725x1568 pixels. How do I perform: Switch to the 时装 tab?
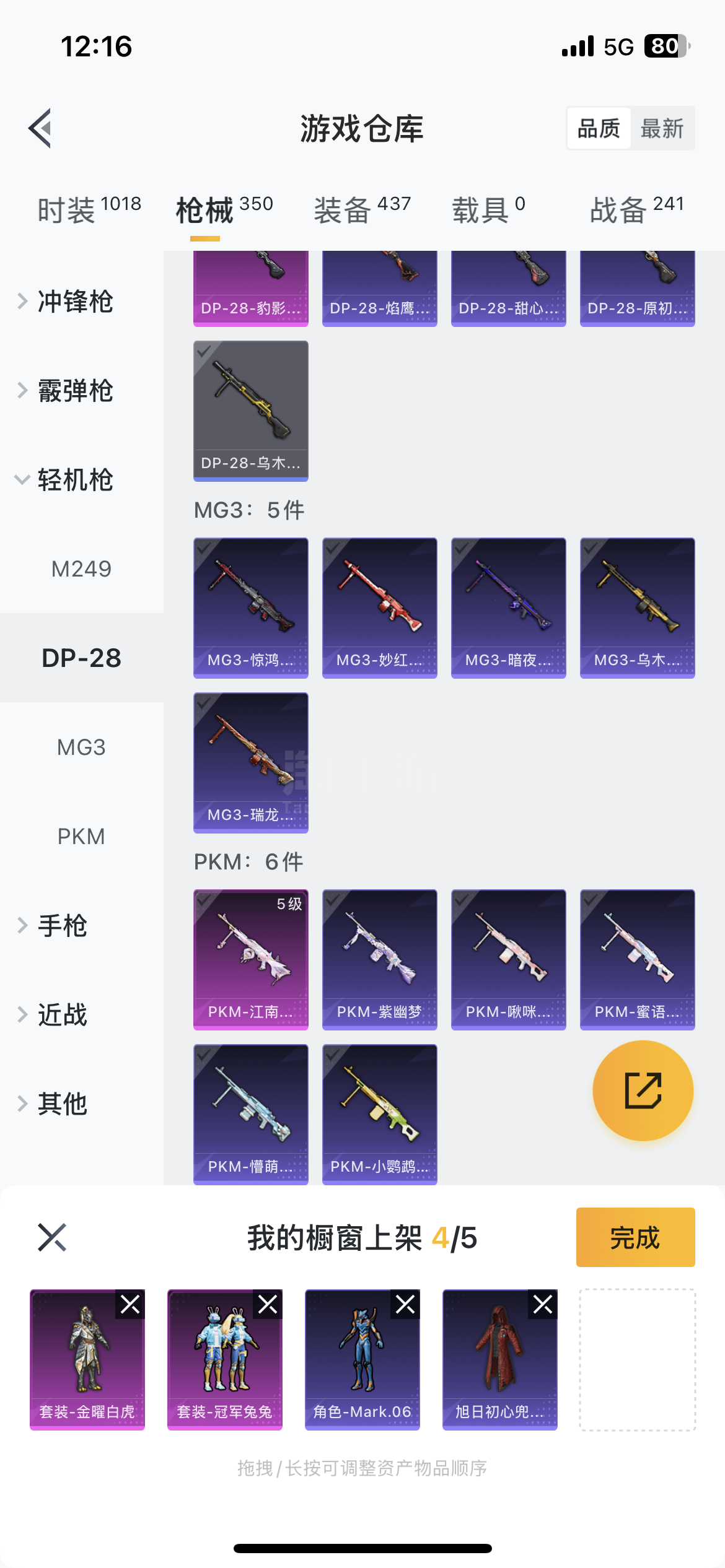pyautogui.click(x=90, y=209)
